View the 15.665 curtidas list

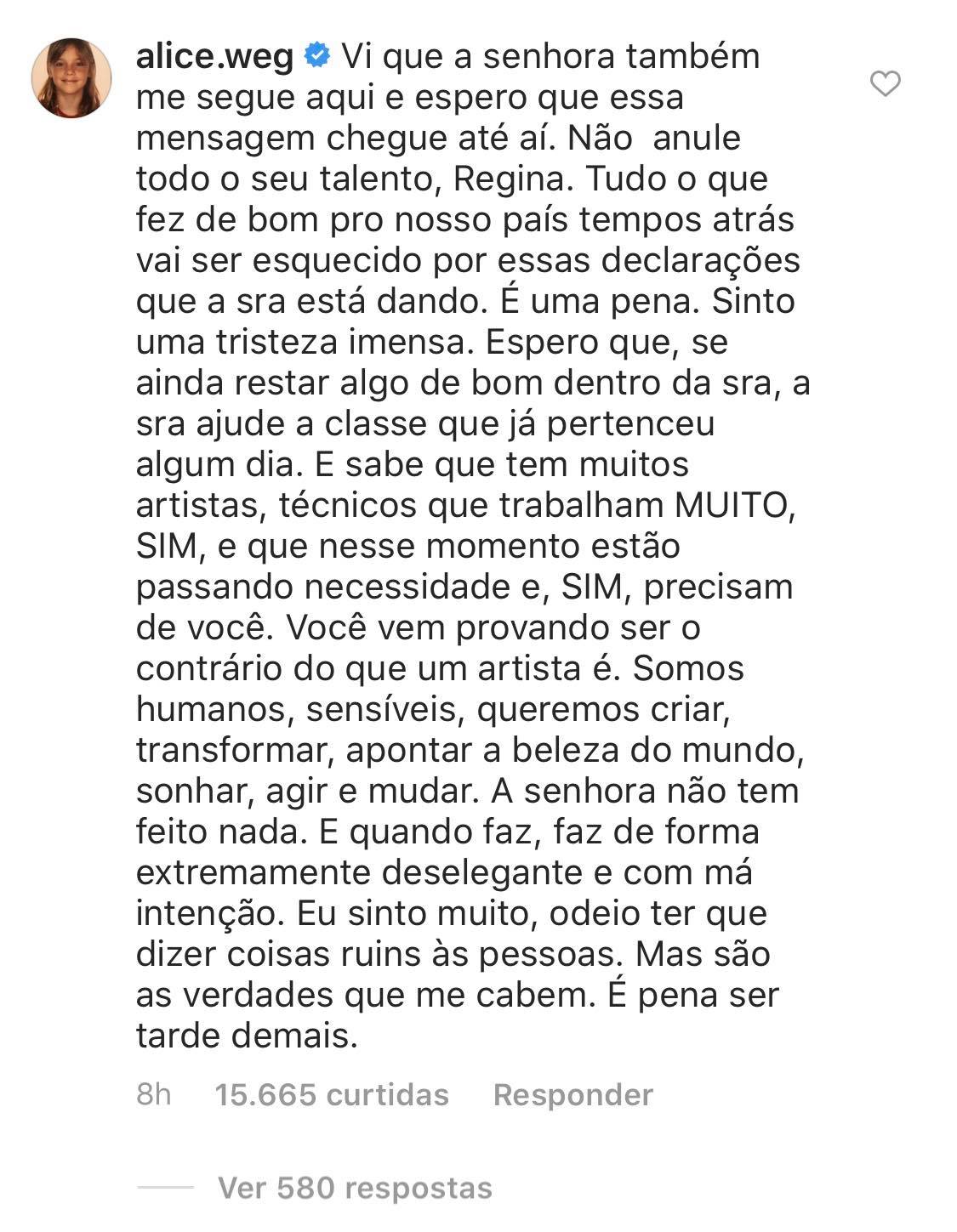coord(332,1094)
